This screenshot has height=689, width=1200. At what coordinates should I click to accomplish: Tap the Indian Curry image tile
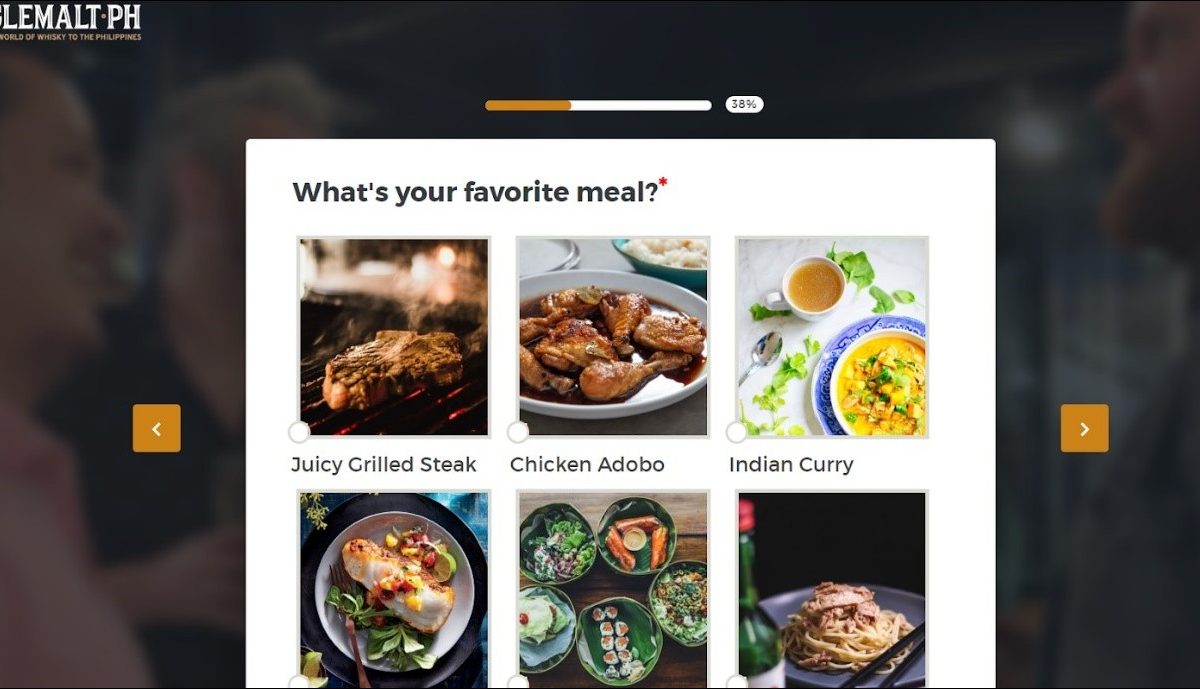point(832,336)
